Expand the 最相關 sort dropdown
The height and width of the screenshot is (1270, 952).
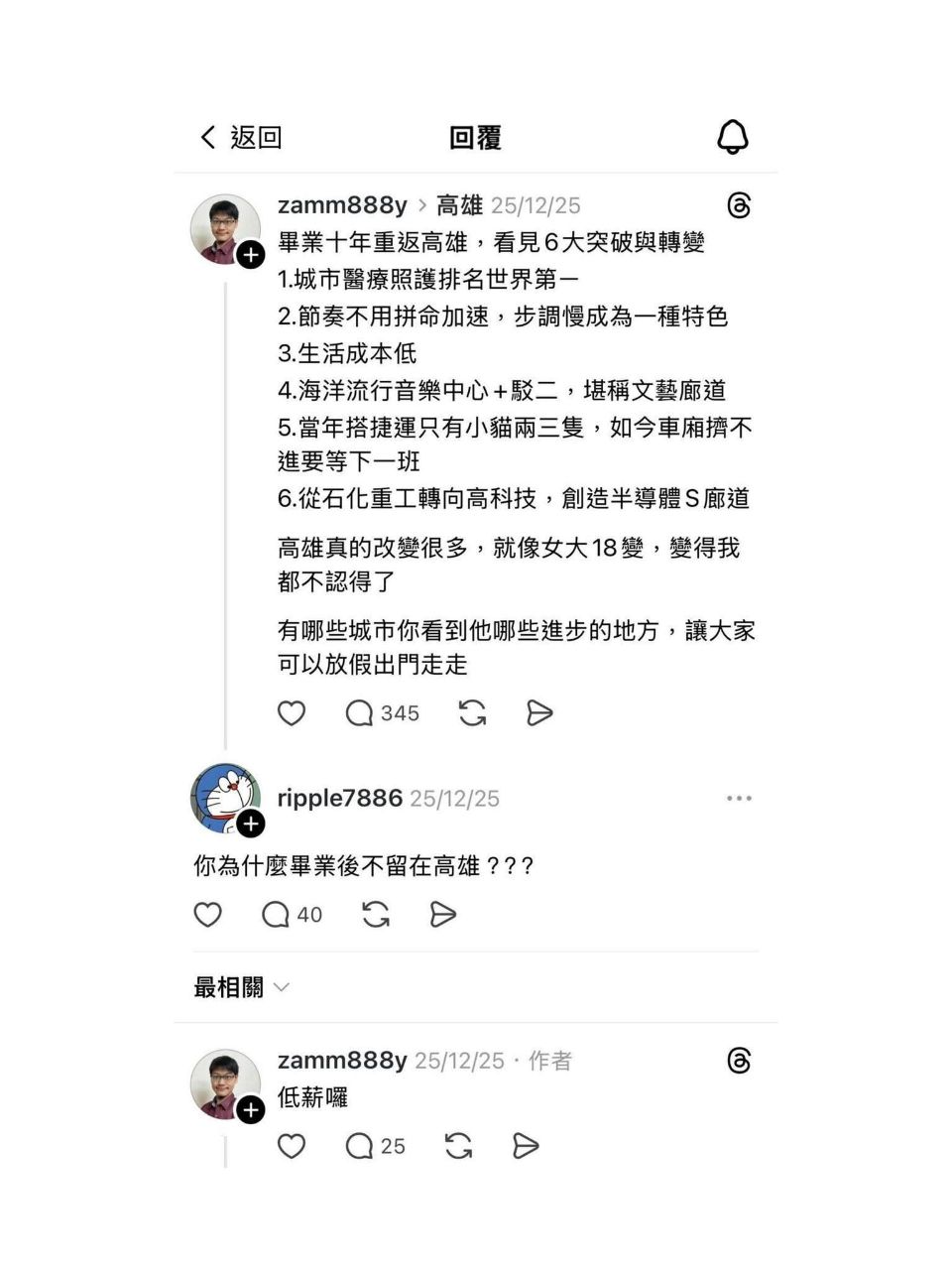coord(242,987)
